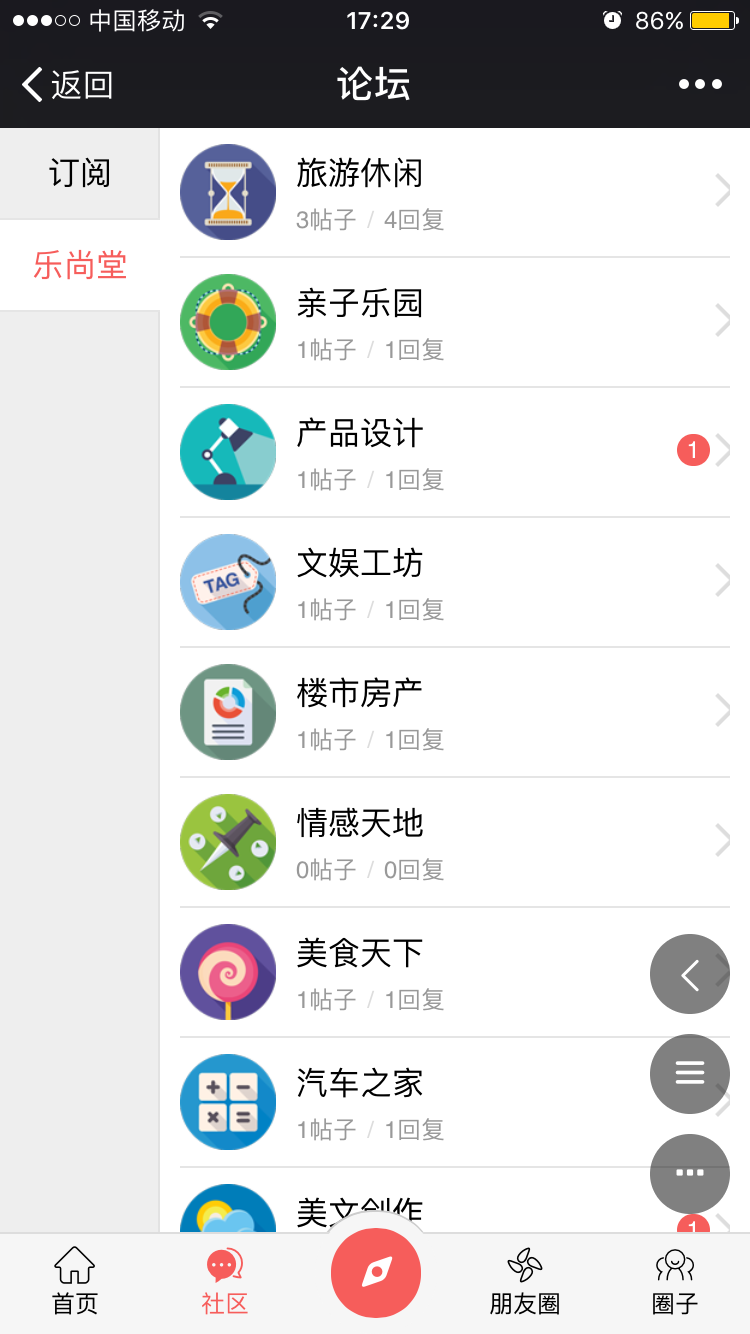Viewport: 750px width, 1334px height.
Task: Open the 朋友圈 tab
Action: (525, 1282)
